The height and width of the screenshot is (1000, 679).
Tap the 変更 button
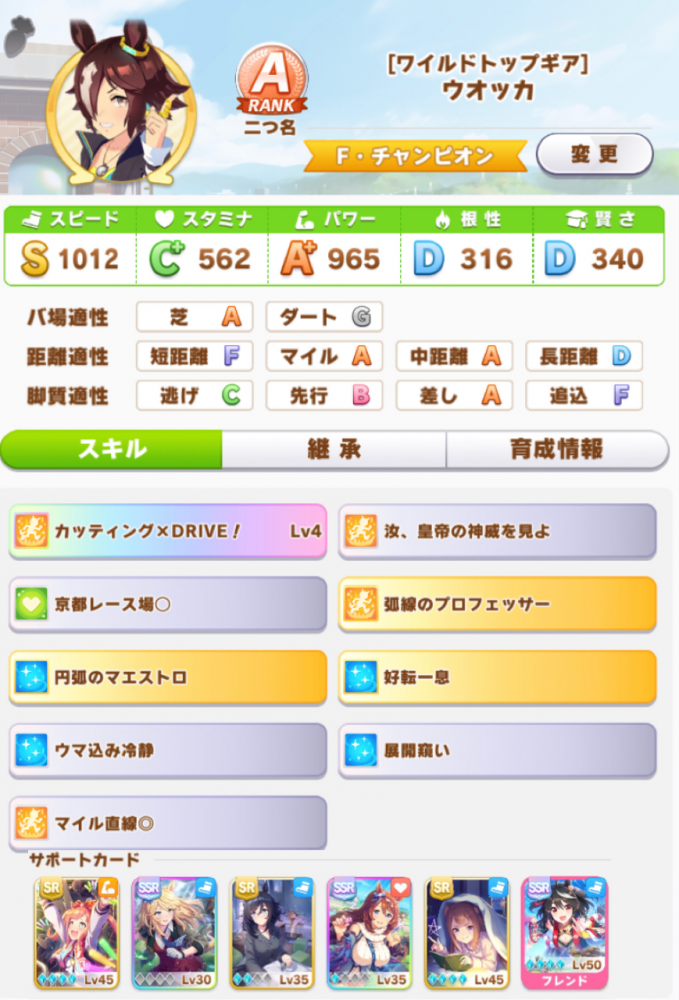coord(594,155)
